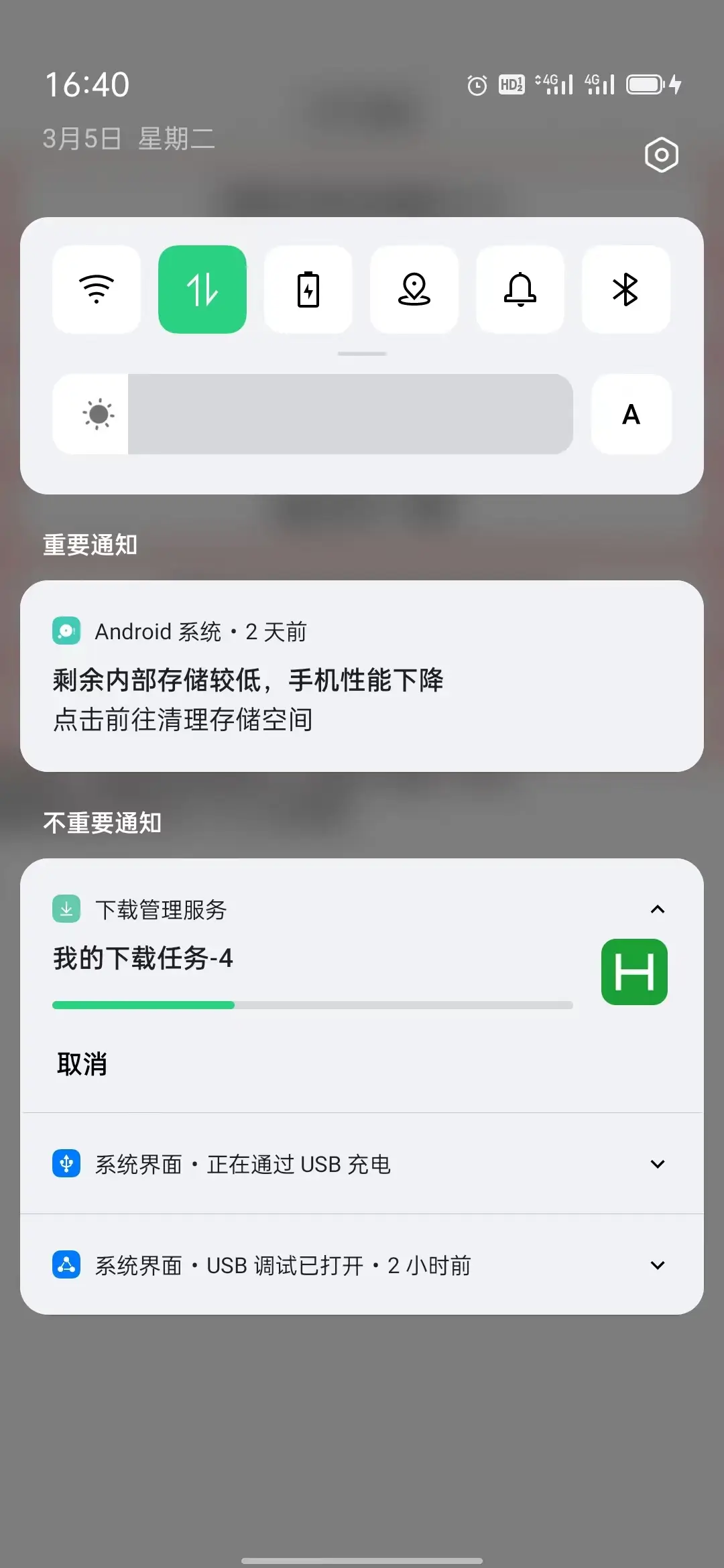The width and height of the screenshot is (724, 1568).
Task: Toggle auto brightness A button
Action: [x=631, y=414]
